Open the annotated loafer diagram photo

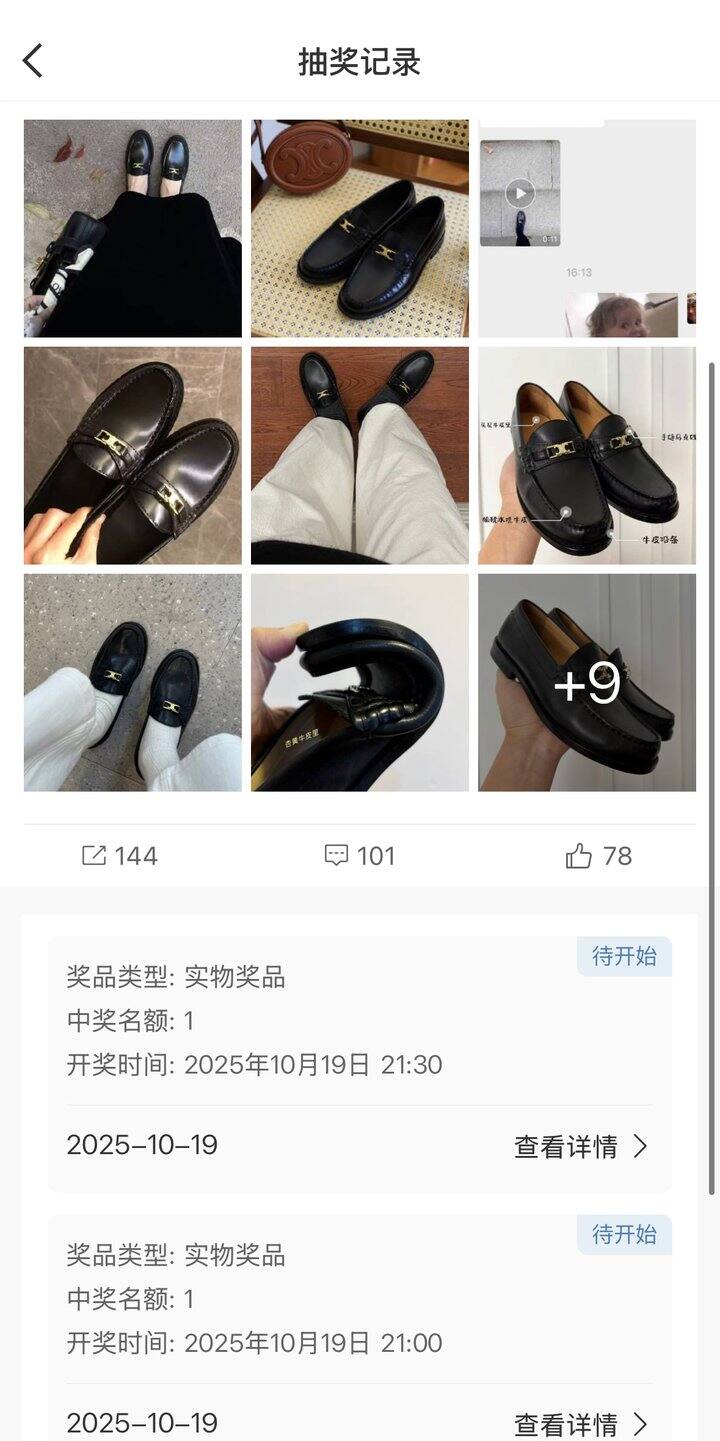587,456
